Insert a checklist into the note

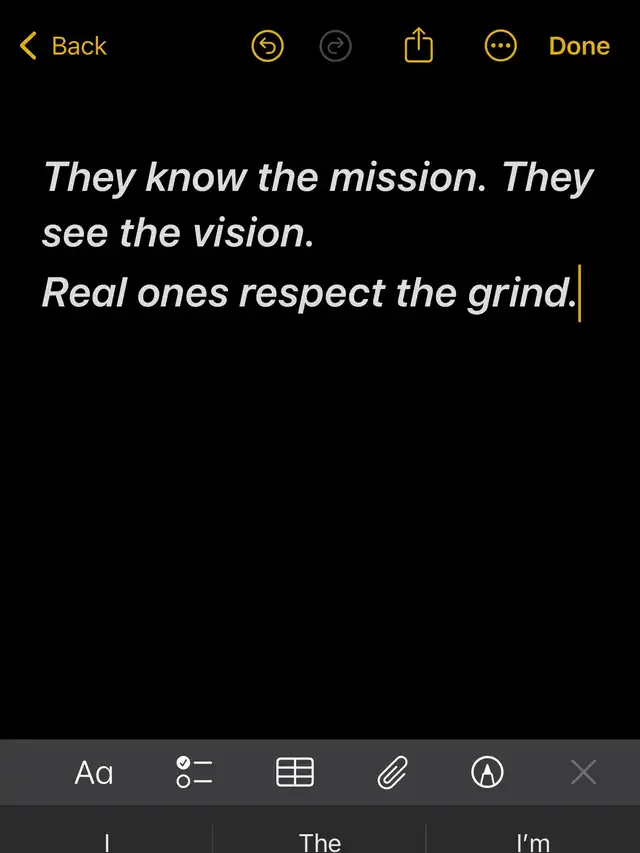click(x=194, y=772)
